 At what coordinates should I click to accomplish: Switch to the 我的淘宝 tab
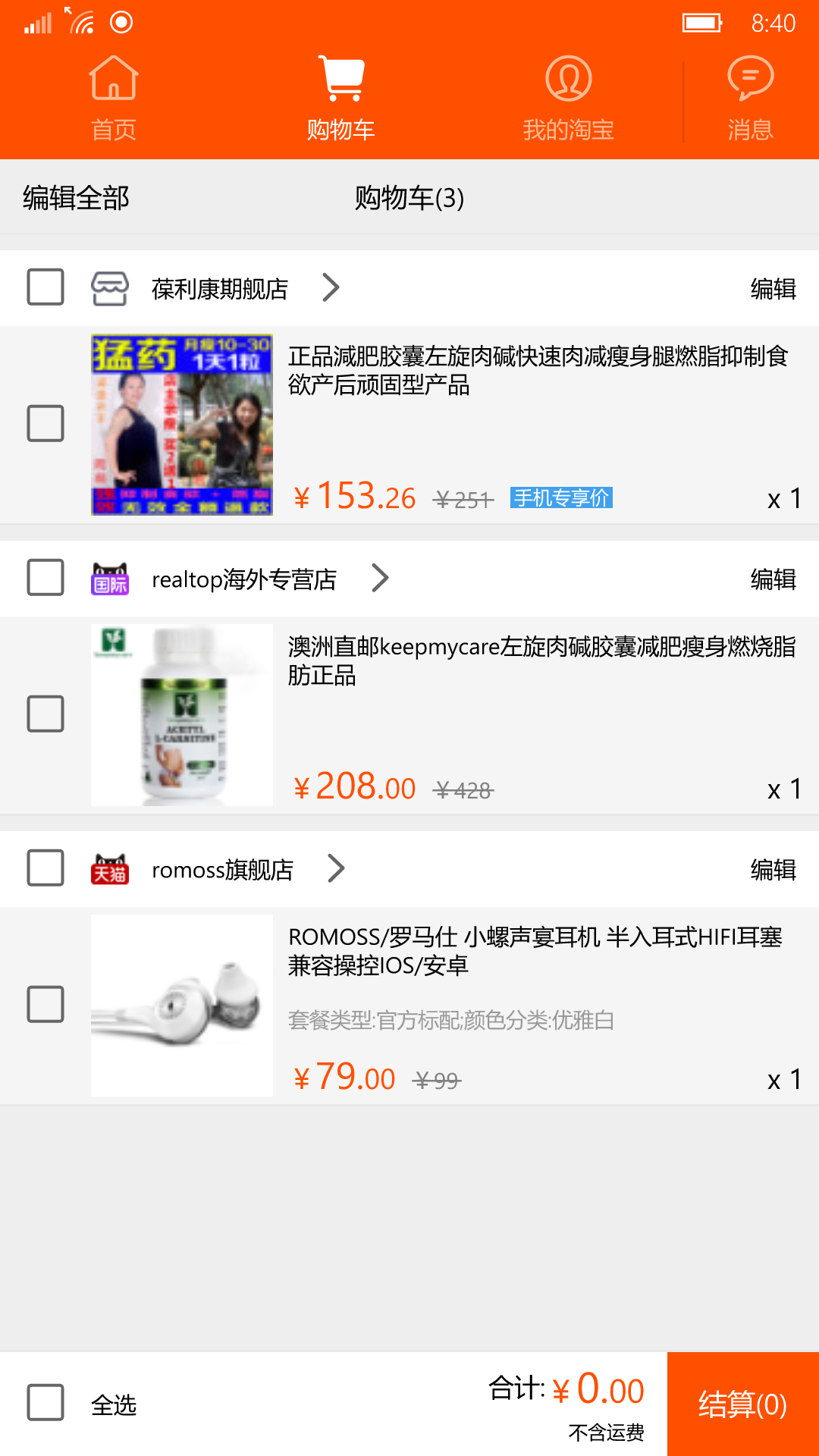(x=568, y=99)
